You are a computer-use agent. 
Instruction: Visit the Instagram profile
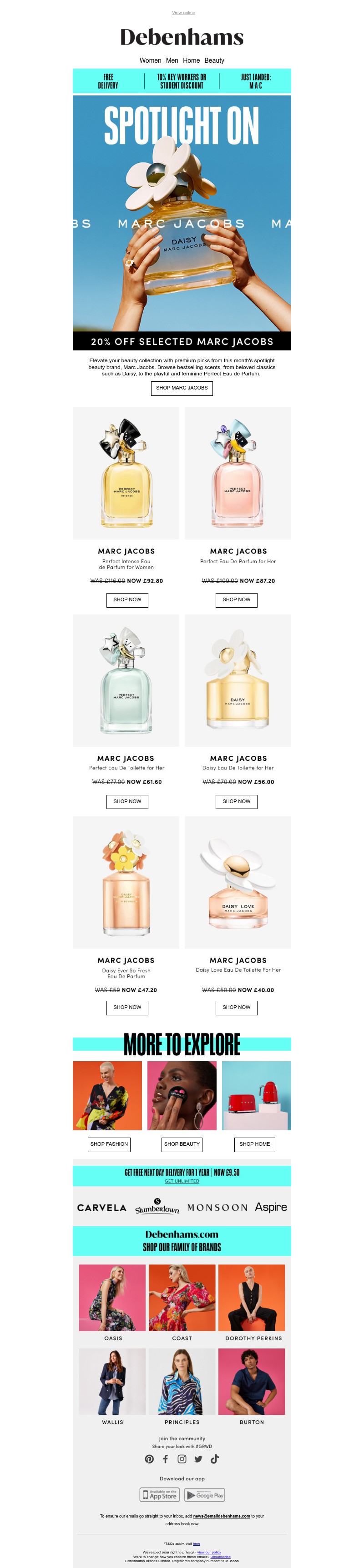pos(182,1459)
